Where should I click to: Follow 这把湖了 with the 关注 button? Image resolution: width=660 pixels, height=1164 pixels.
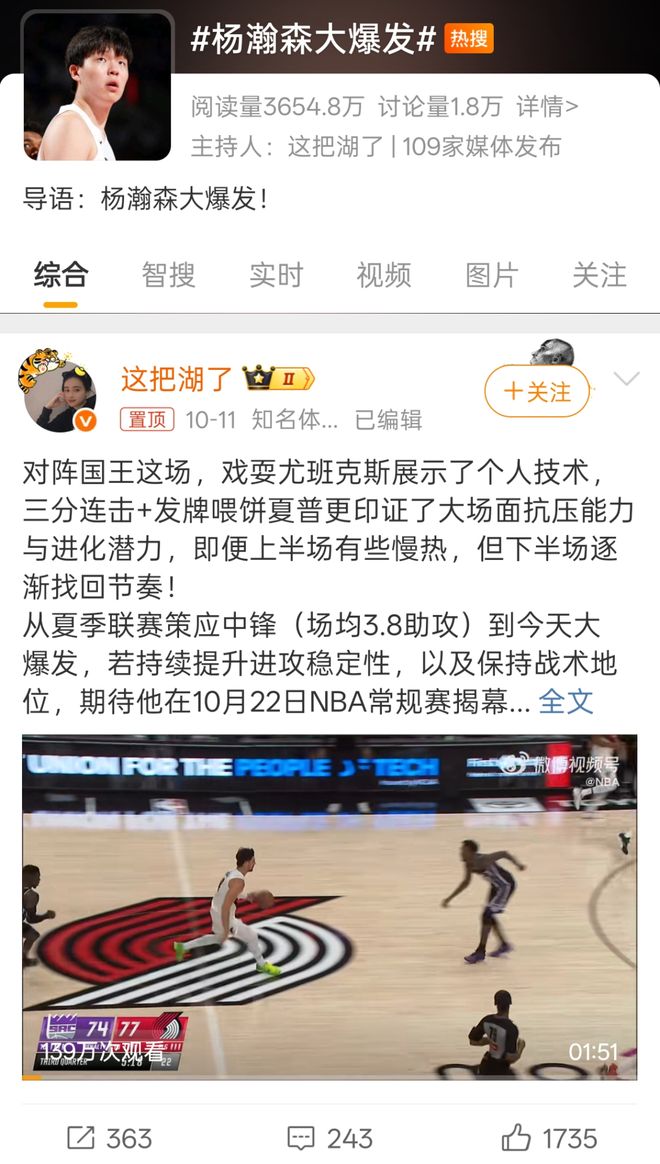coord(537,391)
